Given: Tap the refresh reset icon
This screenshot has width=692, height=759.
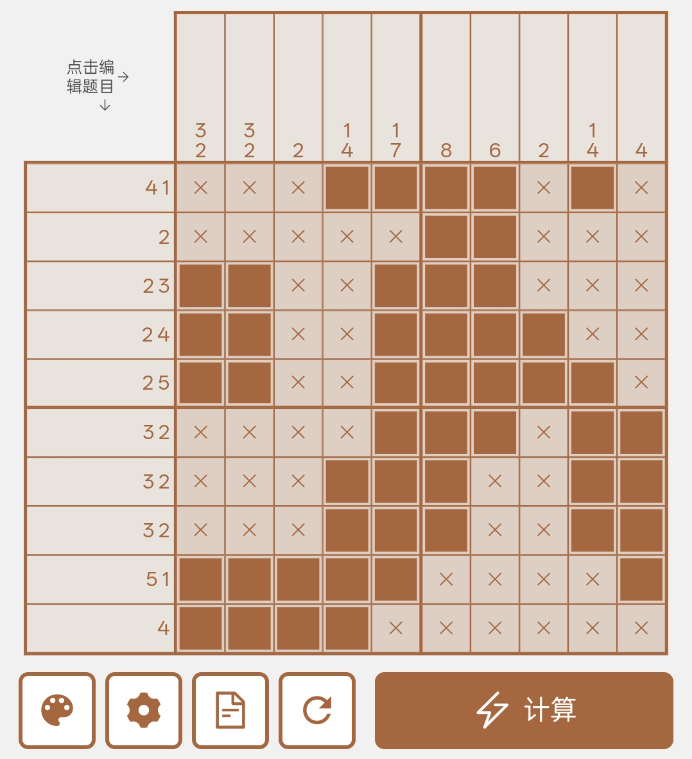Looking at the screenshot, I should pos(317,711).
